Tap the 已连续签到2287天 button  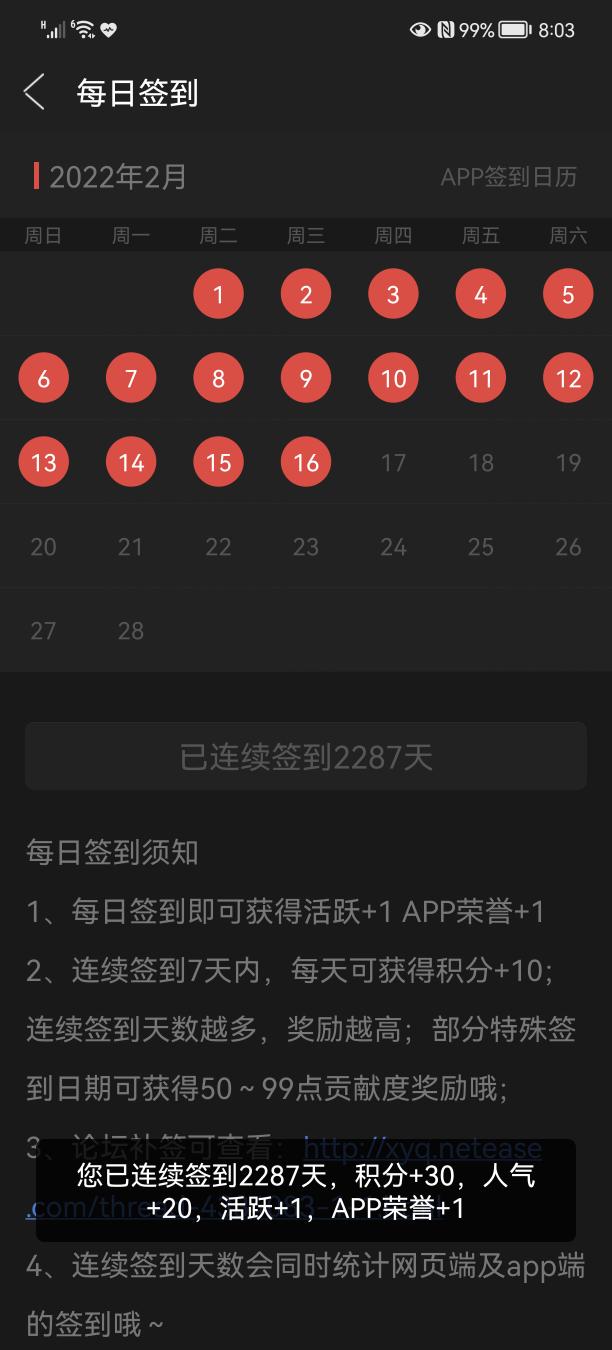coord(306,757)
